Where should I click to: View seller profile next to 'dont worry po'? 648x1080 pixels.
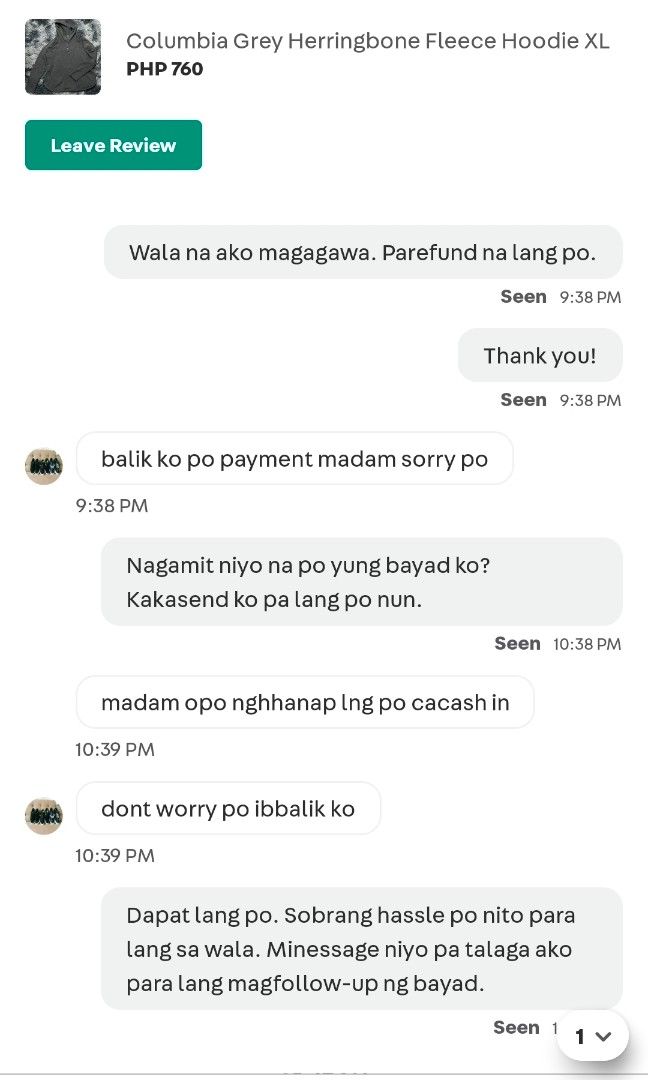coord(44,816)
